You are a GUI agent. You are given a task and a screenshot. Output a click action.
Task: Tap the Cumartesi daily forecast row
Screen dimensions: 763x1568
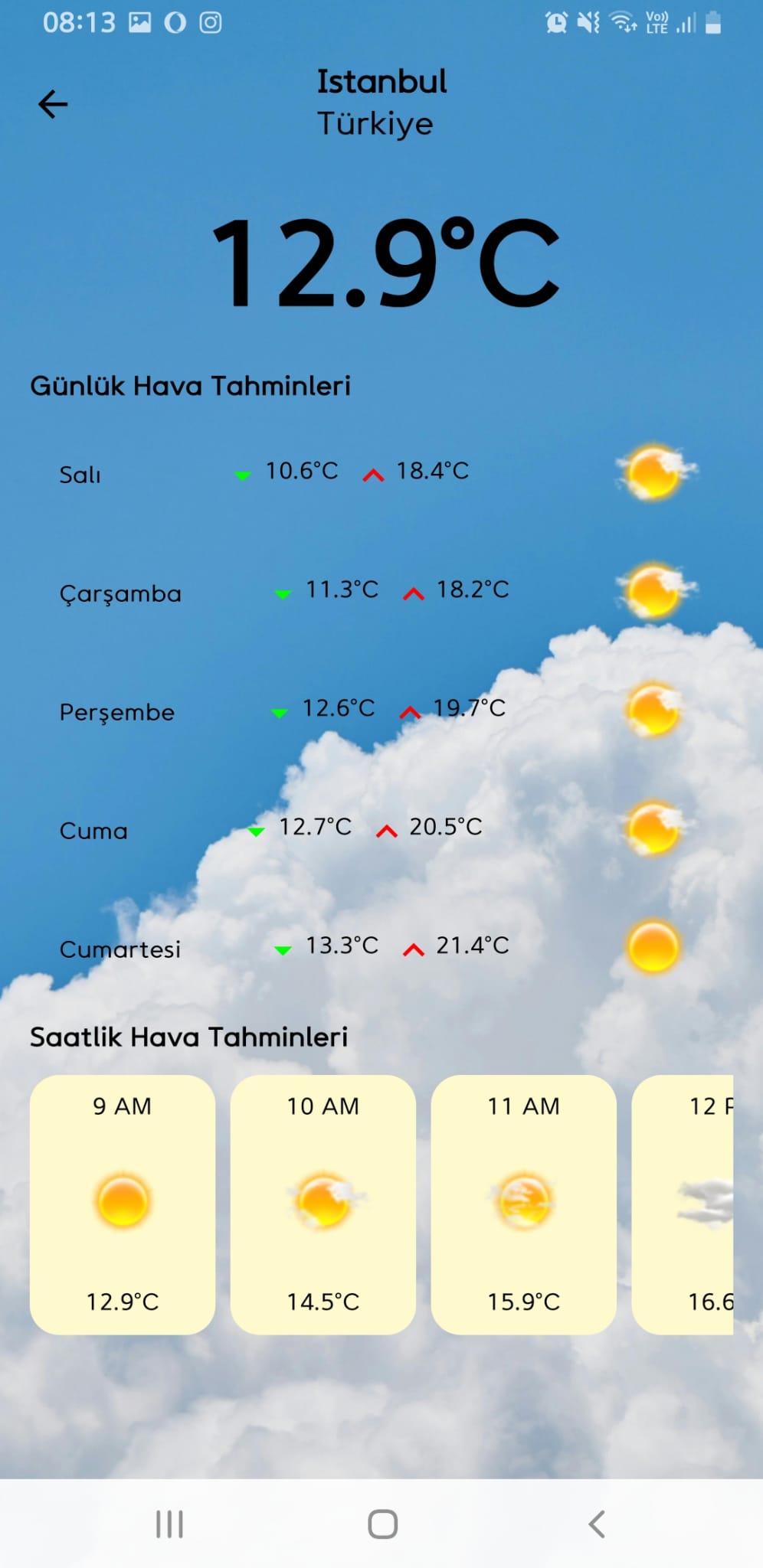(381, 947)
